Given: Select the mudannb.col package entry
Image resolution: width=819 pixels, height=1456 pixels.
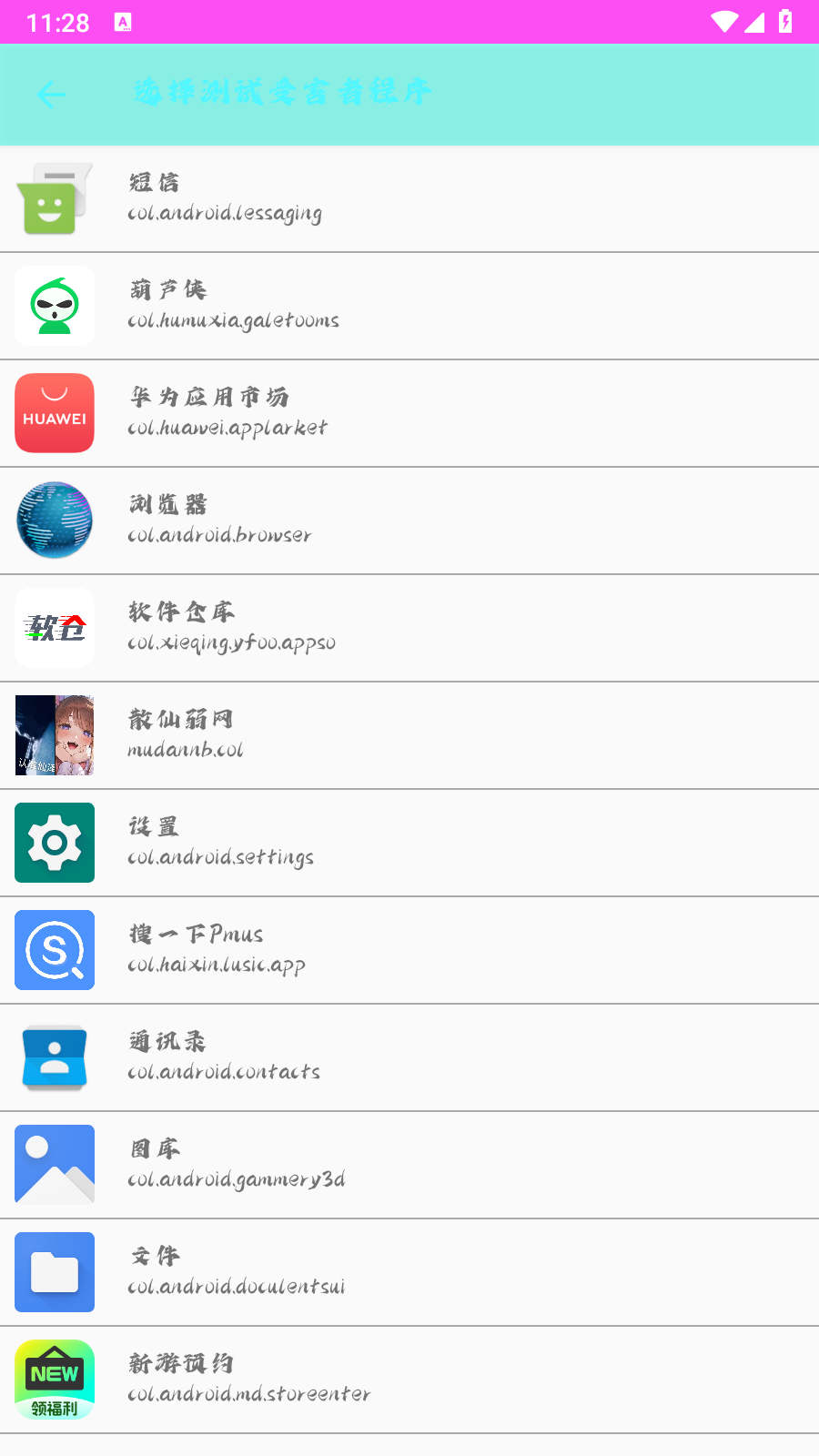Looking at the screenshot, I should coord(185,749).
